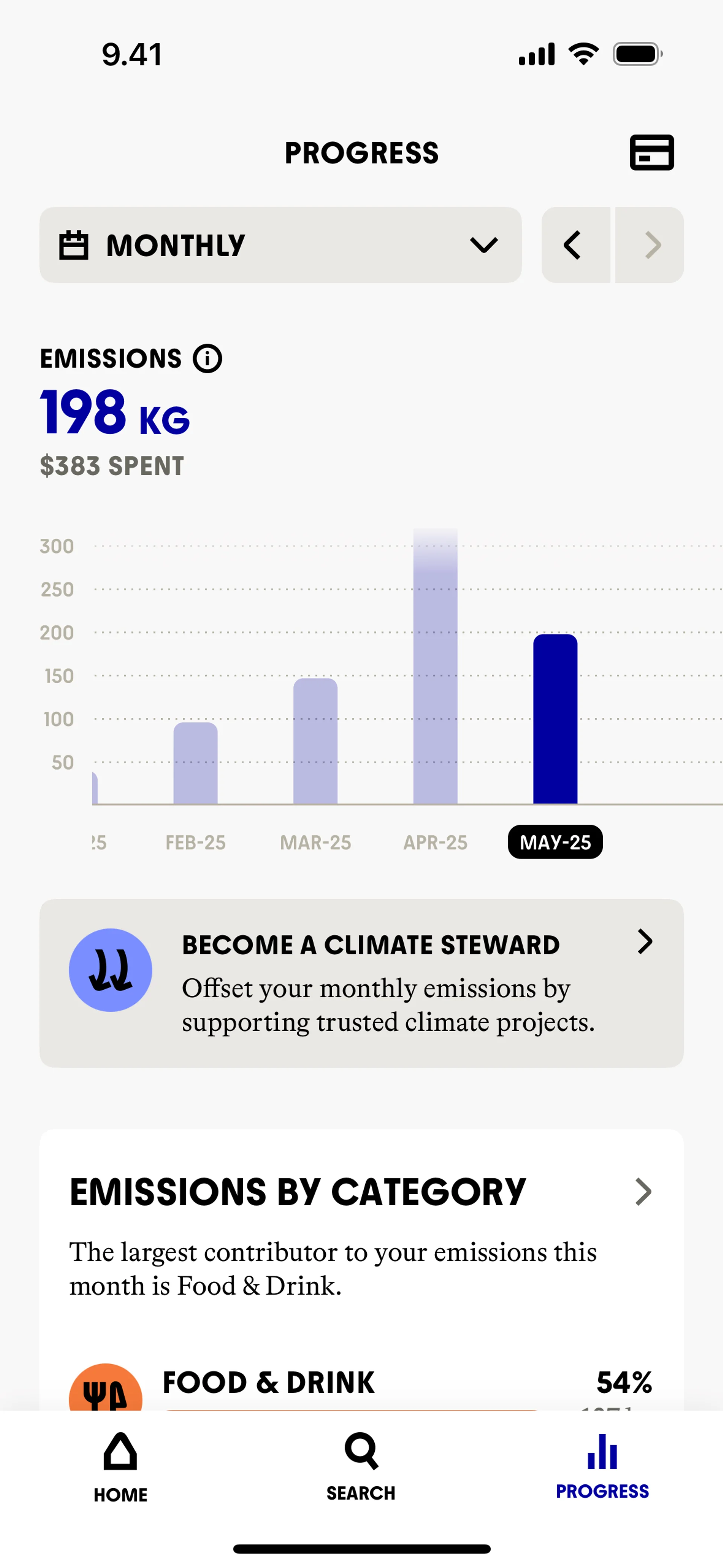
Task: Open Emissions by Category details
Action: pos(643,1191)
